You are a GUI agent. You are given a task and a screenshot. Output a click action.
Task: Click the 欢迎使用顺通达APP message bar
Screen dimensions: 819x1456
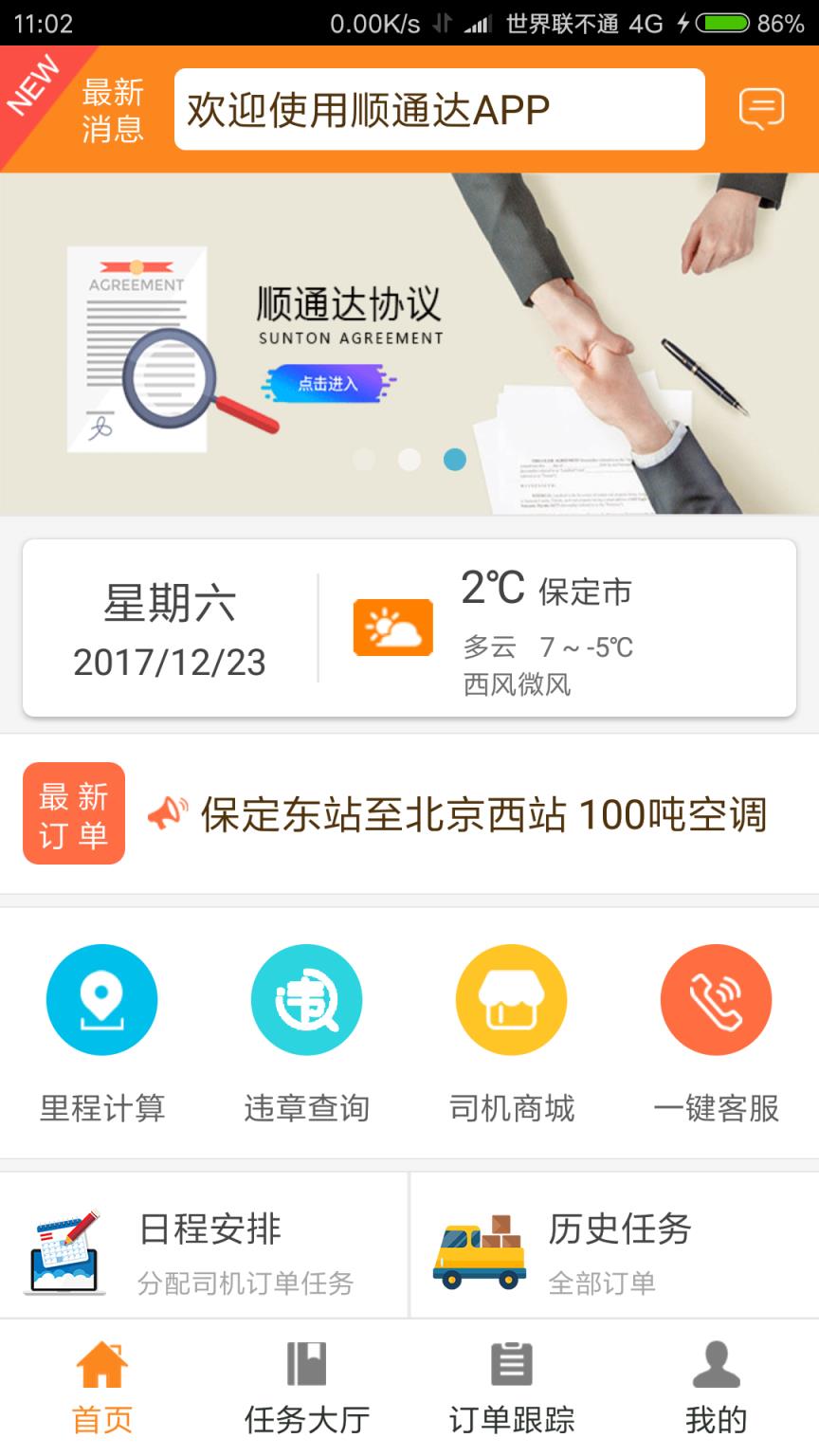pyautogui.click(x=441, y=108)
